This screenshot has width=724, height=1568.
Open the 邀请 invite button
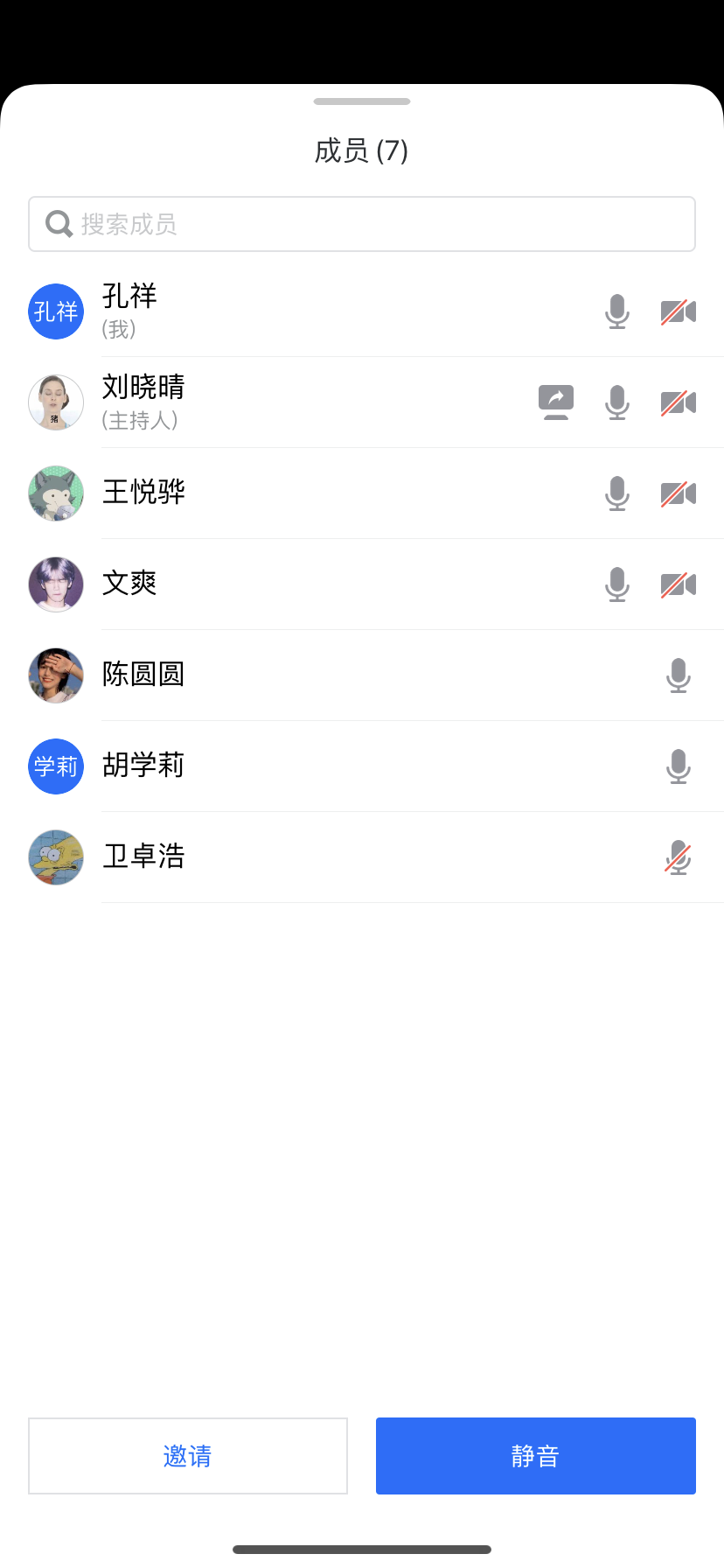tap(188, 1456)
